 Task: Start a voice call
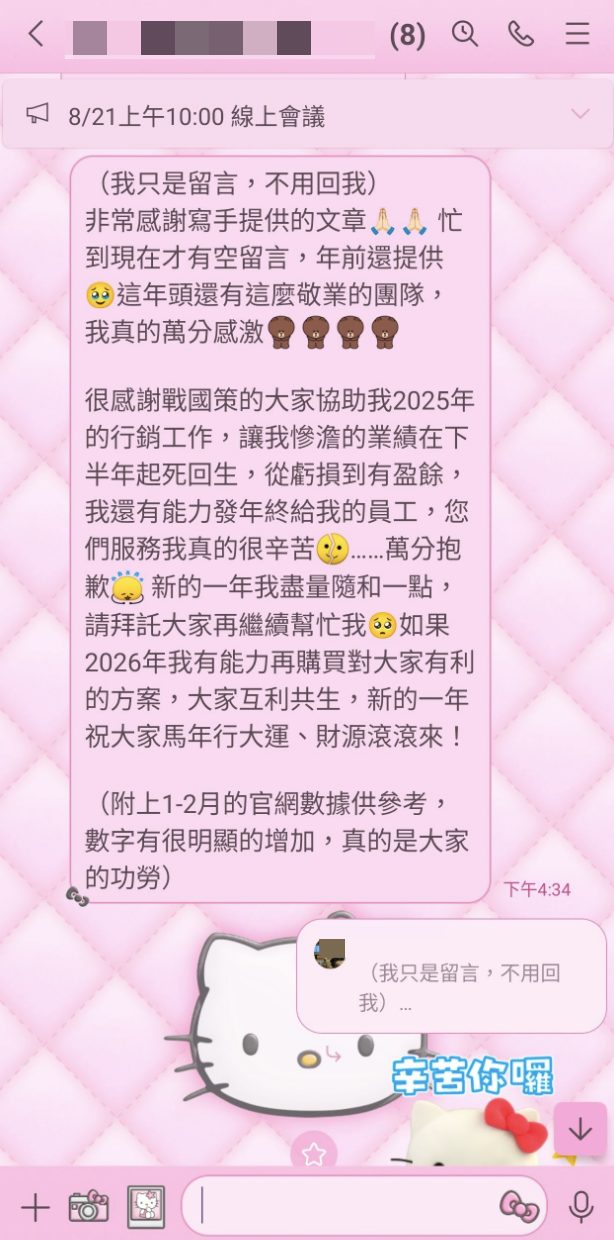click(x=520, y=35)
